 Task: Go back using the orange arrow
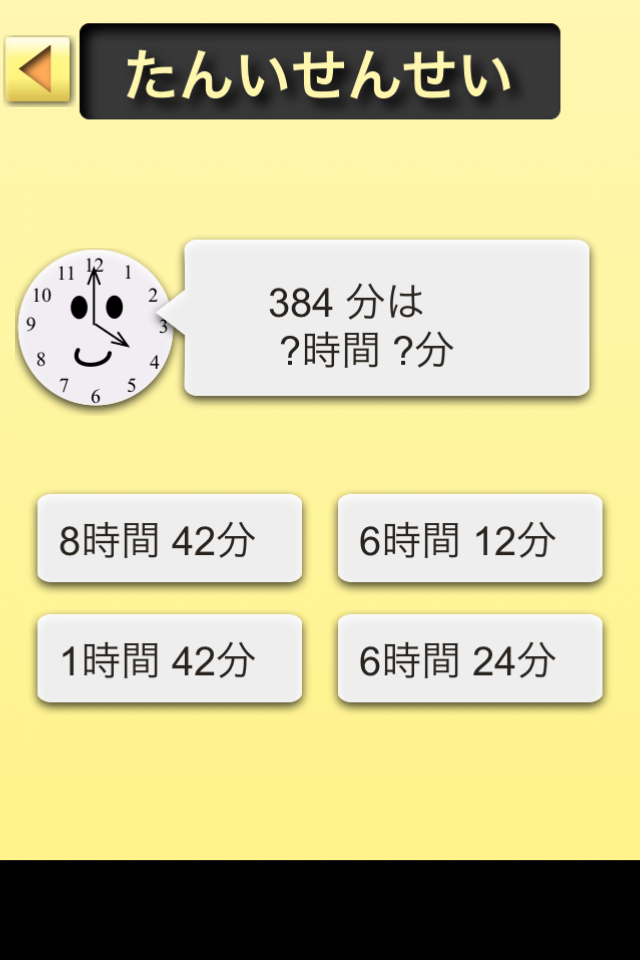(37, 69)
